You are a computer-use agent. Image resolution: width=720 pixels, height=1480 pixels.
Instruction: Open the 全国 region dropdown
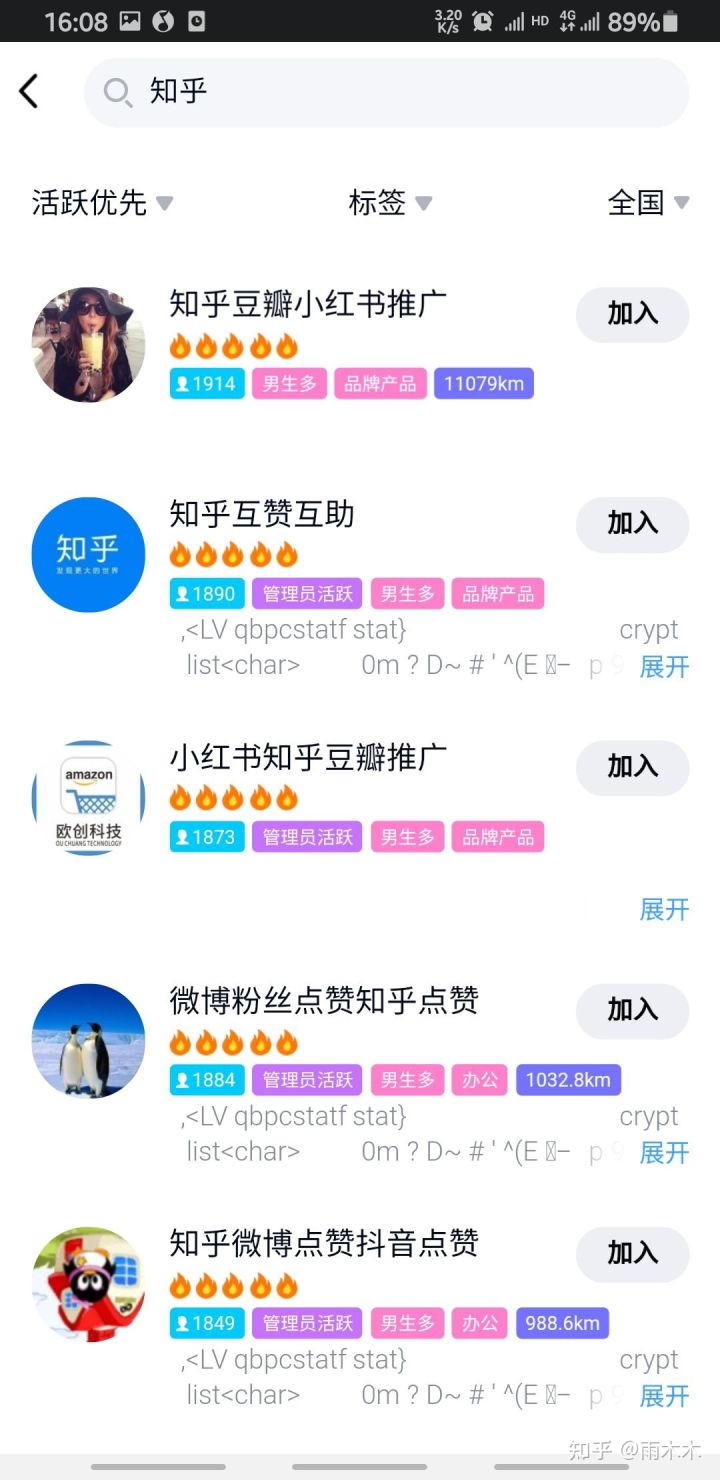648,203
